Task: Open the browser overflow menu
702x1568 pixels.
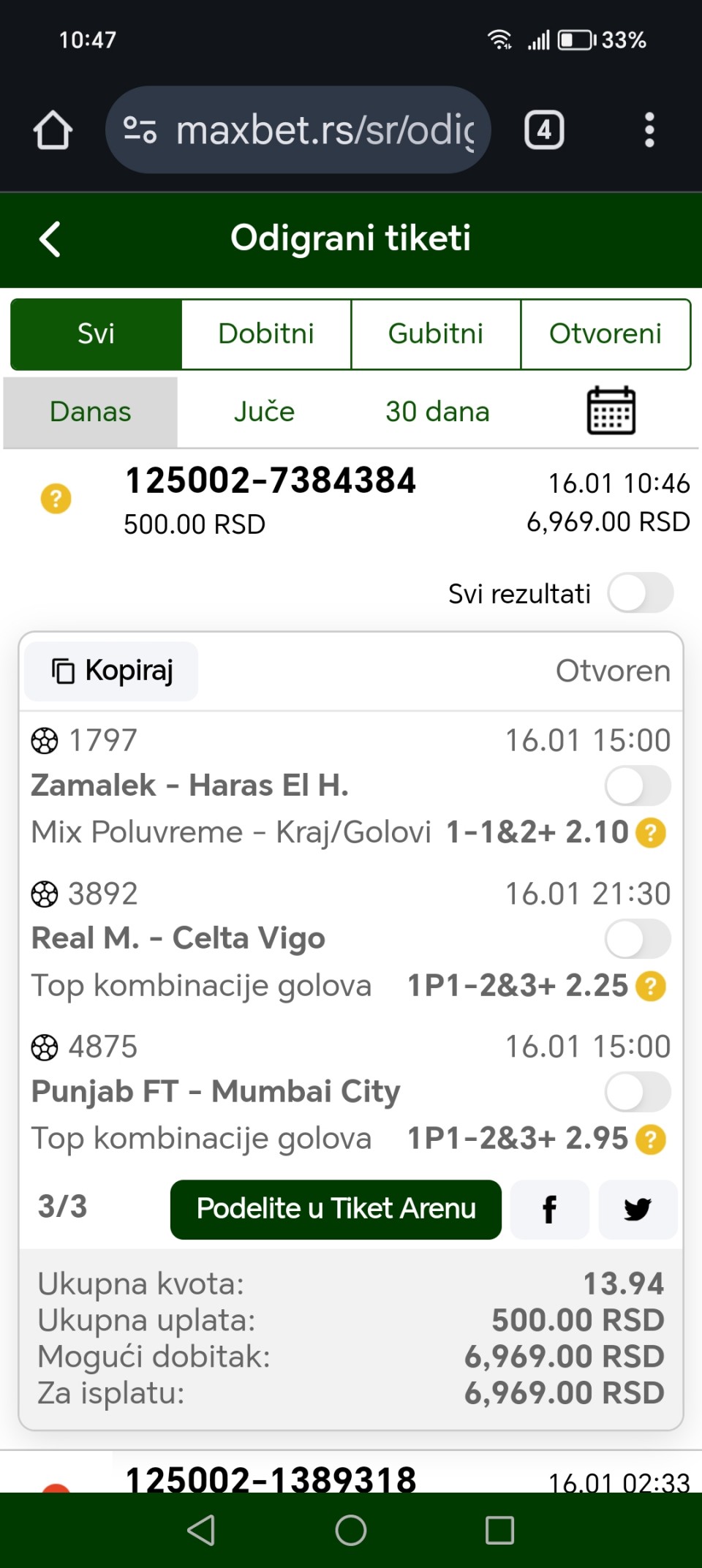Action: (649, 130)
